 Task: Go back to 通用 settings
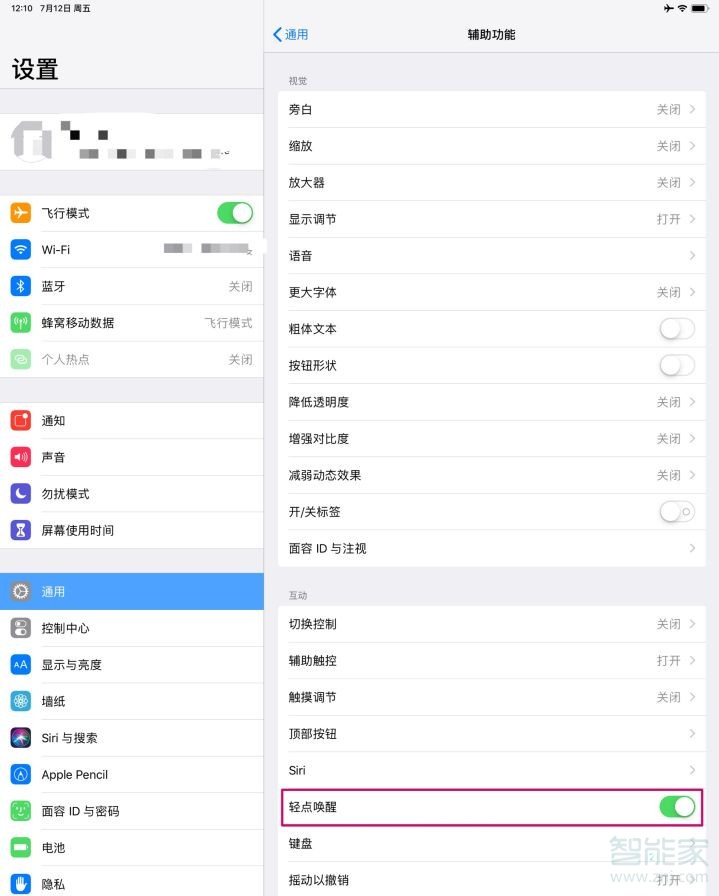click(290, 34)
